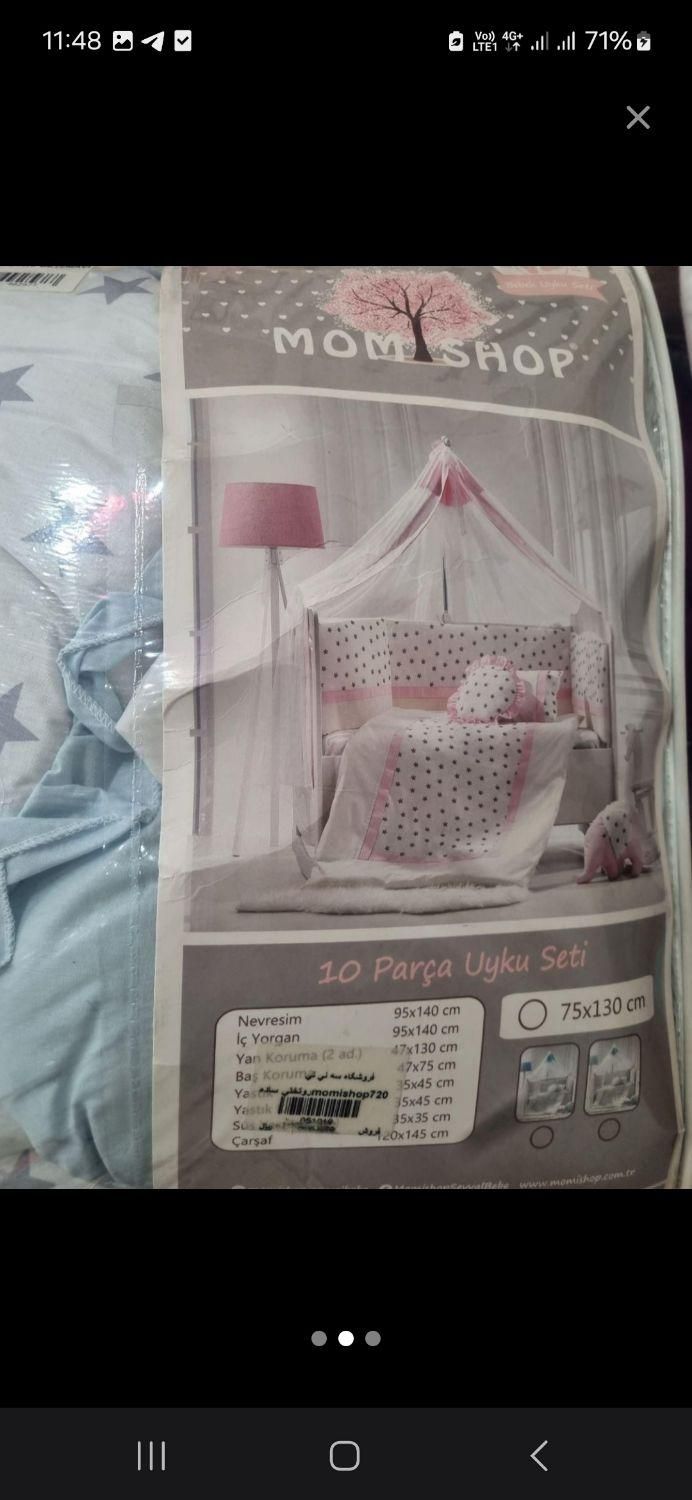Tap the system back button
This screenshot has height=1500, width=692.
(539, 1455)
